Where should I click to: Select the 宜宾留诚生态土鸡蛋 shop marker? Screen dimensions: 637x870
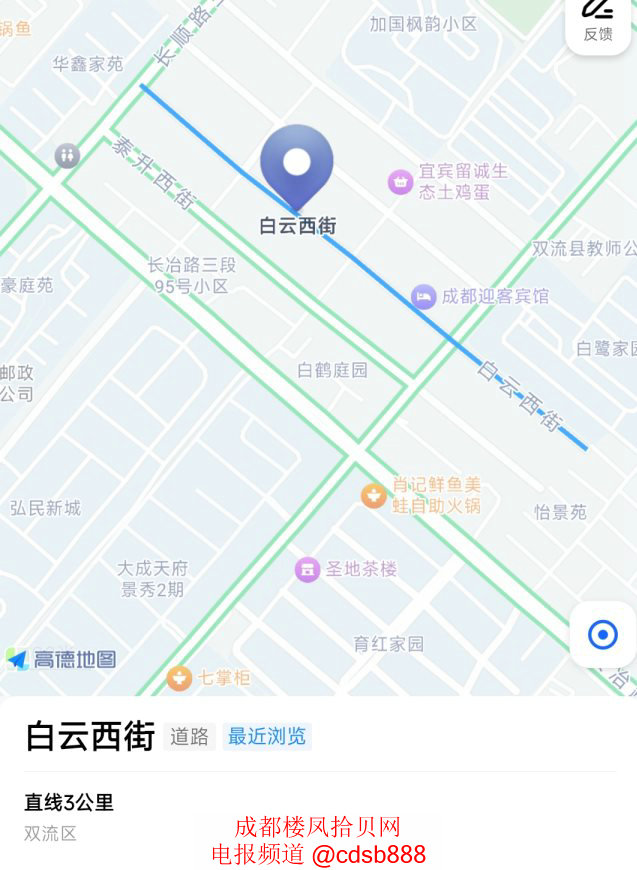tap(400, 182)
